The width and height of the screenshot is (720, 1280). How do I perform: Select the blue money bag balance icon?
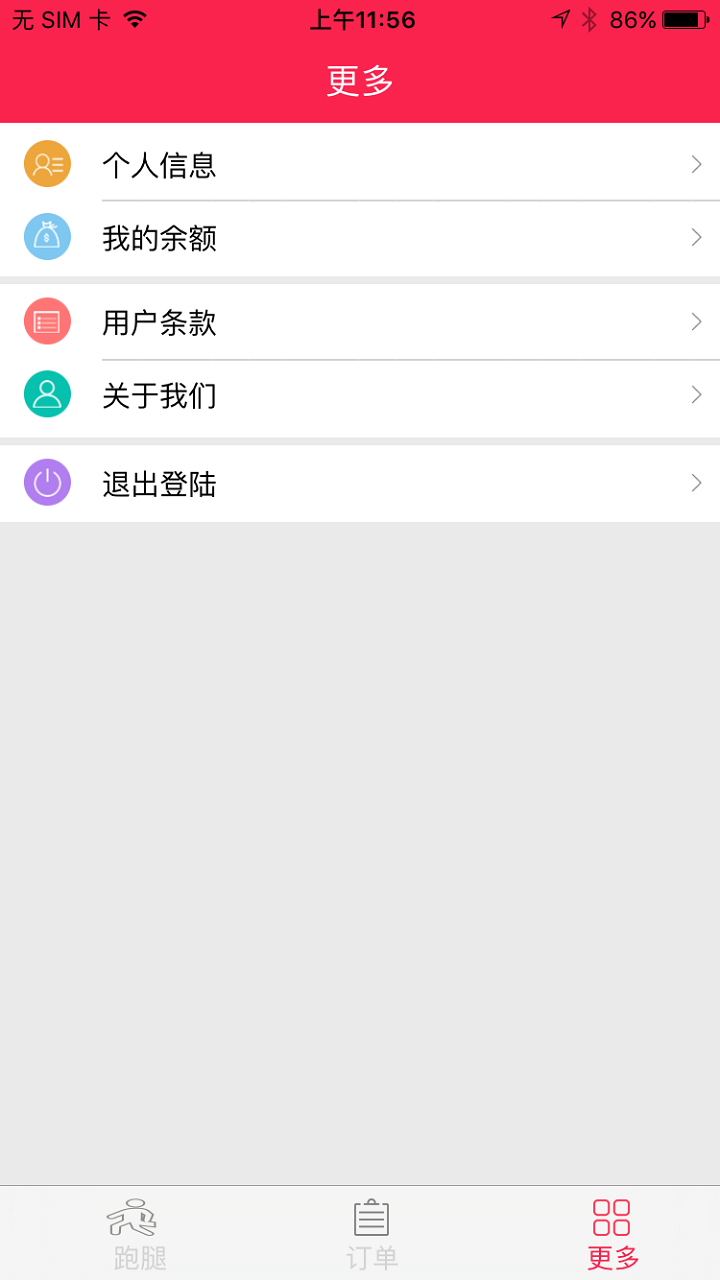(47, 237)
